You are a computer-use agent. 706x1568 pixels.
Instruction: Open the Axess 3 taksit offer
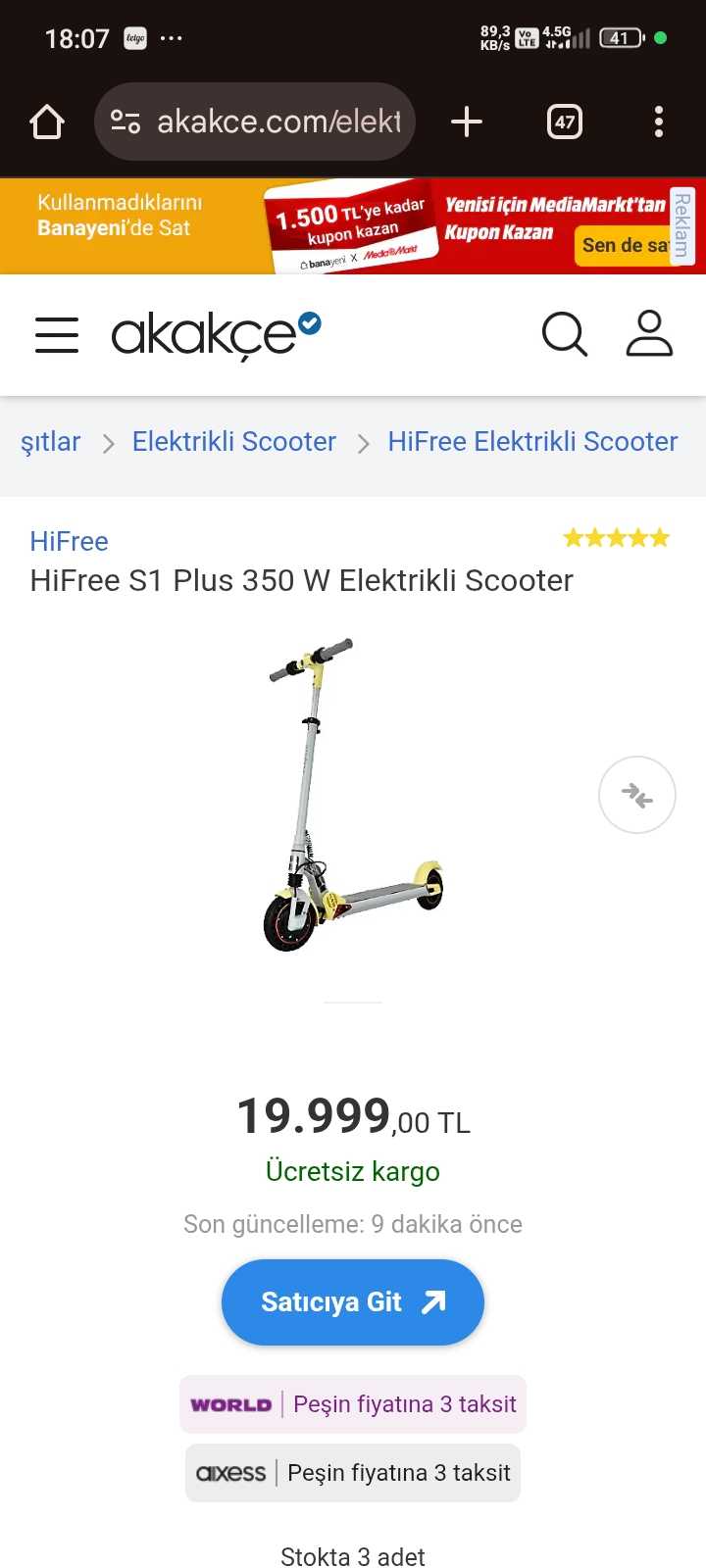pyautogui.click(x=353, y=1473)
